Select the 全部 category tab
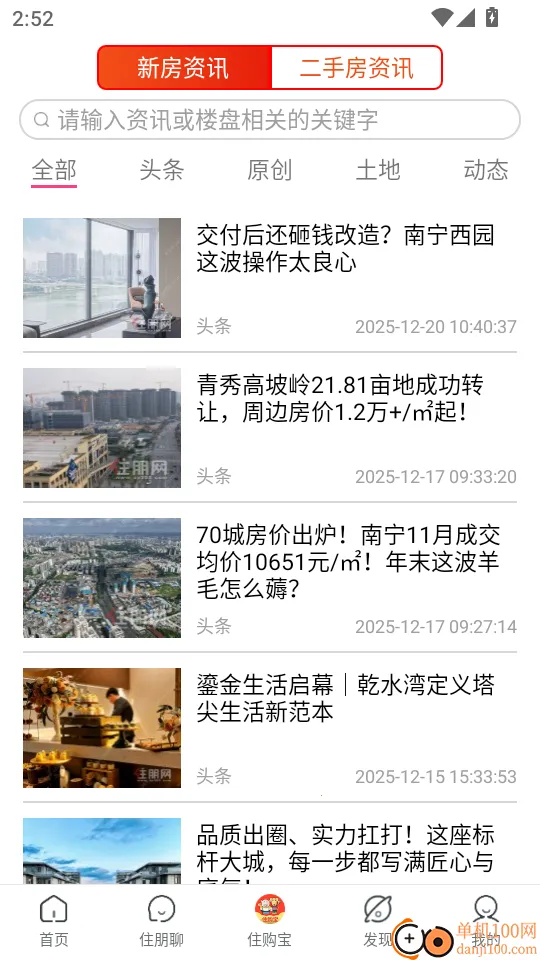 pyautogui.click(x=54, y=170)
